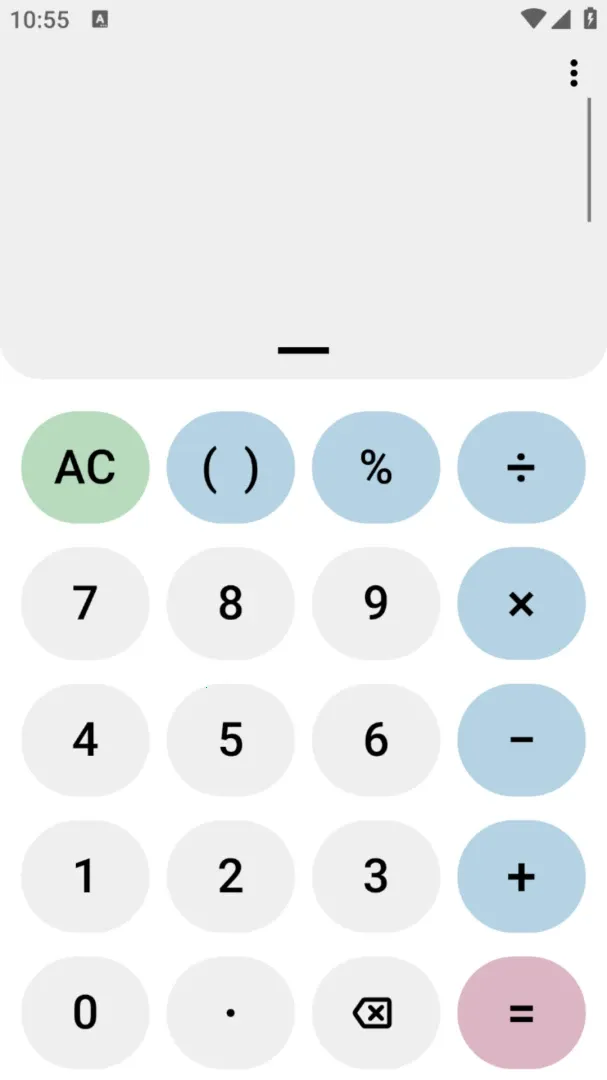The image size is (607, 1080).
Task: Tap the number 5 key
Action: pos(231,740)
